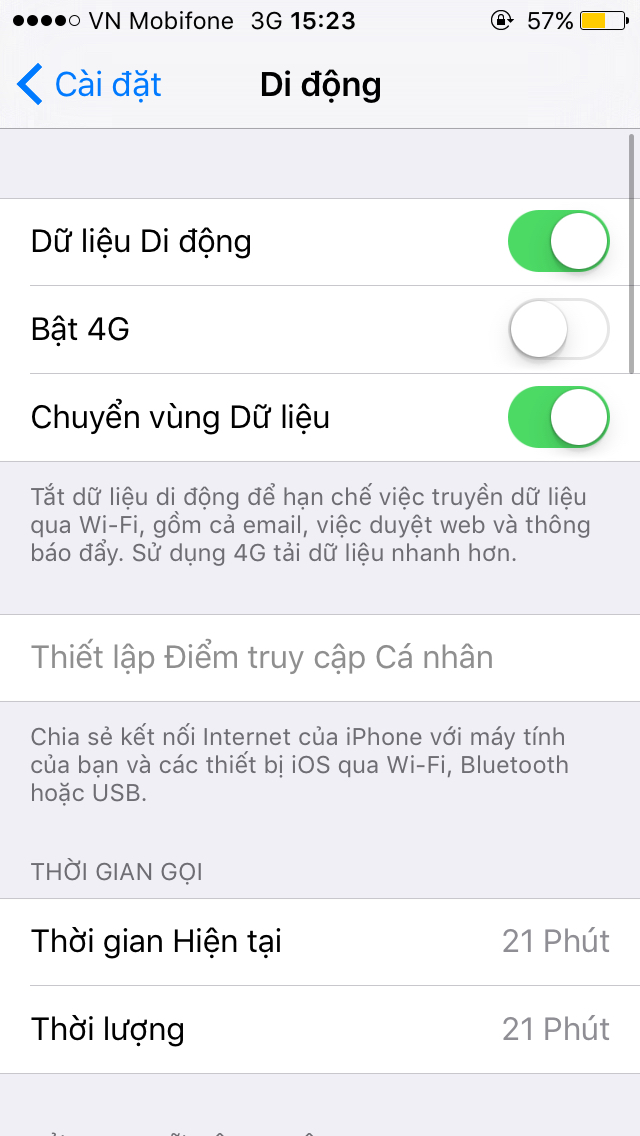Screen dimensions: 640x1136
Task: Turn off Dữ liệu Di động
Action: click(x=559, y=241)
